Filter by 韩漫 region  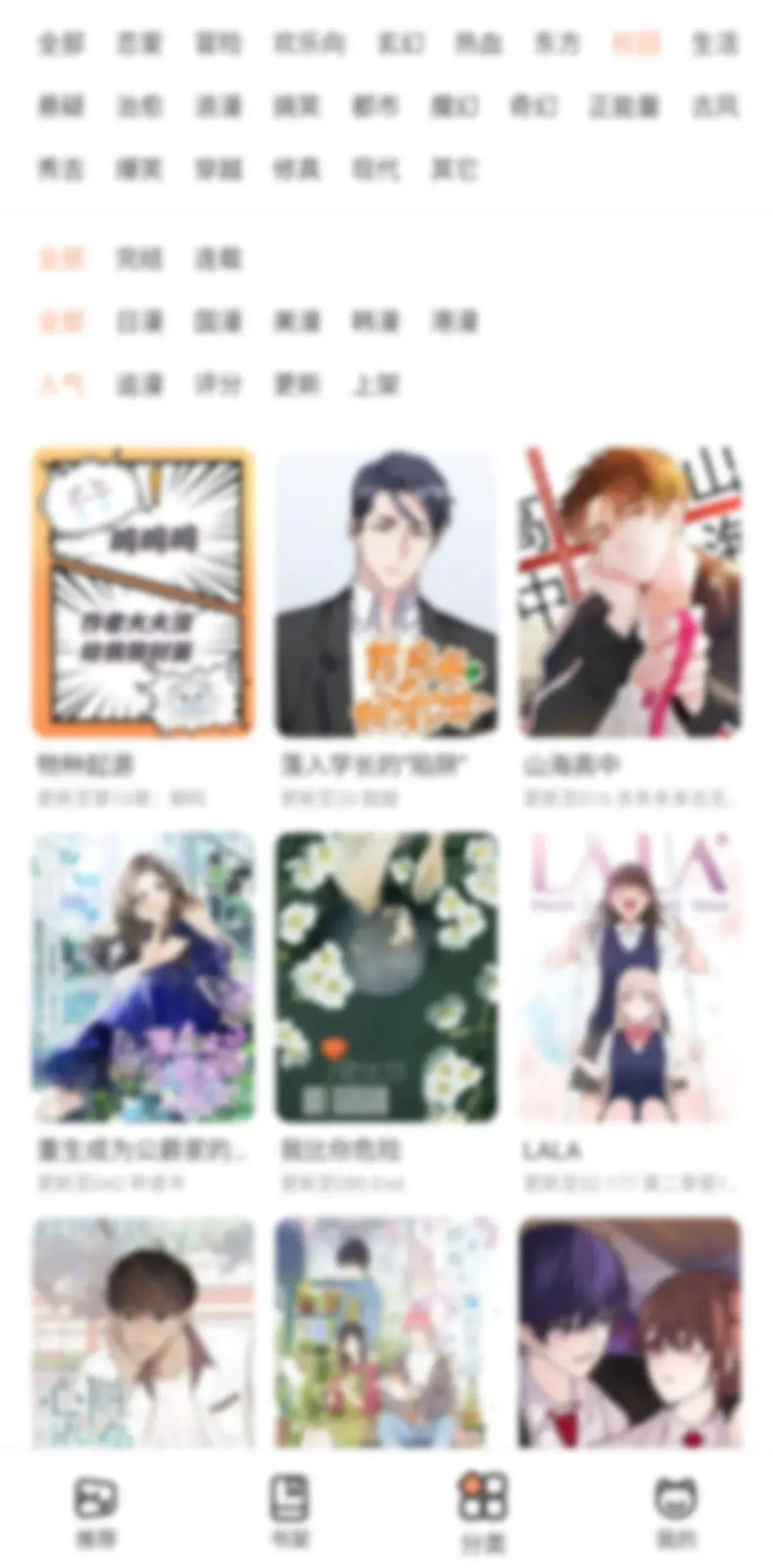pos(375,322)
